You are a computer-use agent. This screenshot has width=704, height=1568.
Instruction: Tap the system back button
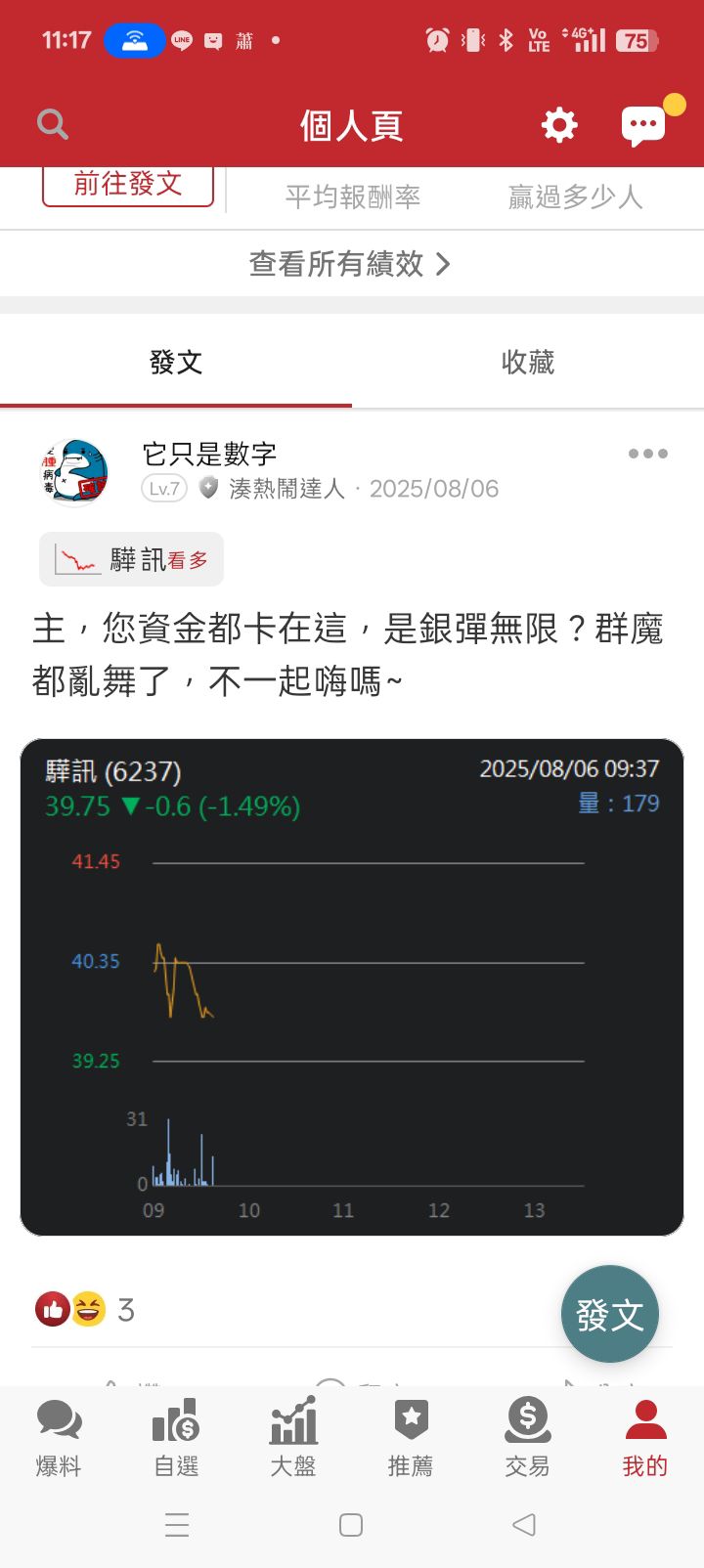[x=524, y=1525]
